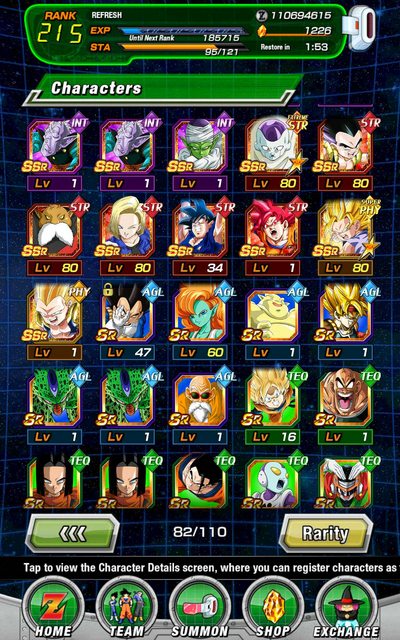
Task: Tap the Rarity sort button
Action: coord(326,533)
